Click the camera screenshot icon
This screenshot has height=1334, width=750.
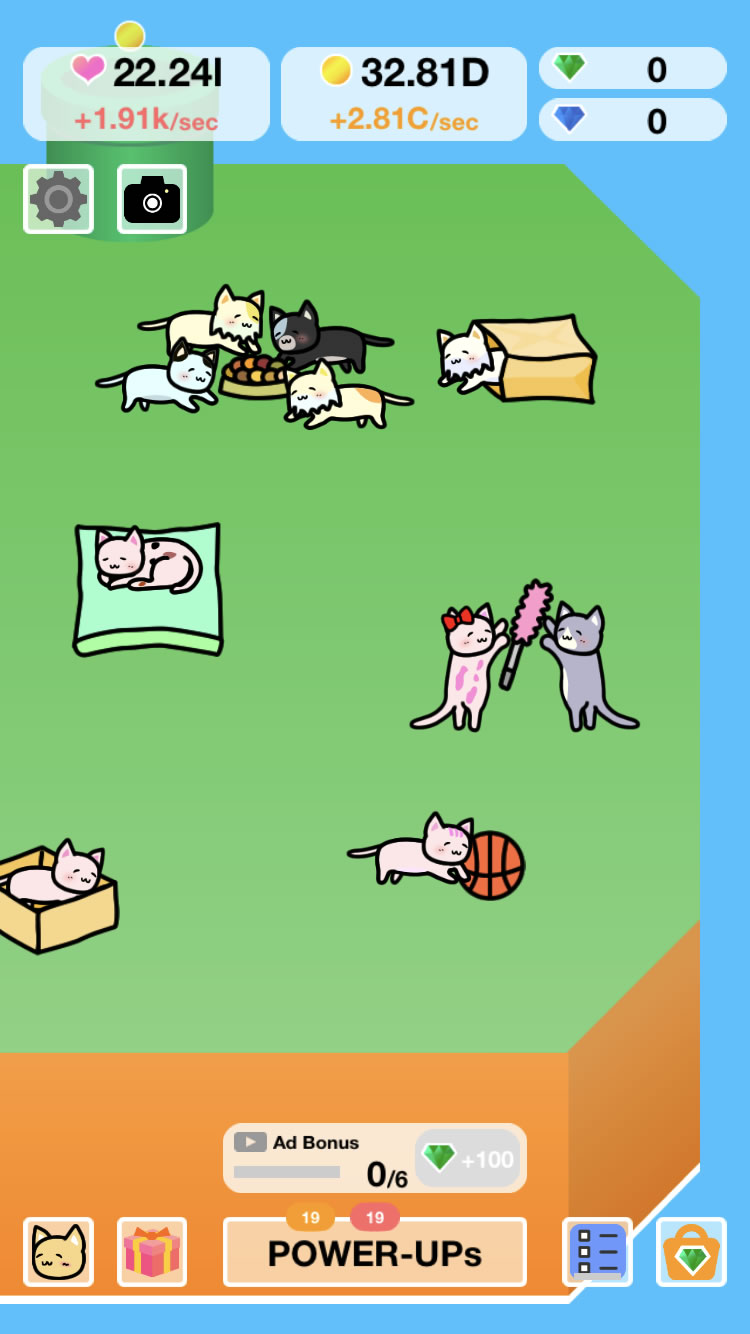(x=151, y=199)
